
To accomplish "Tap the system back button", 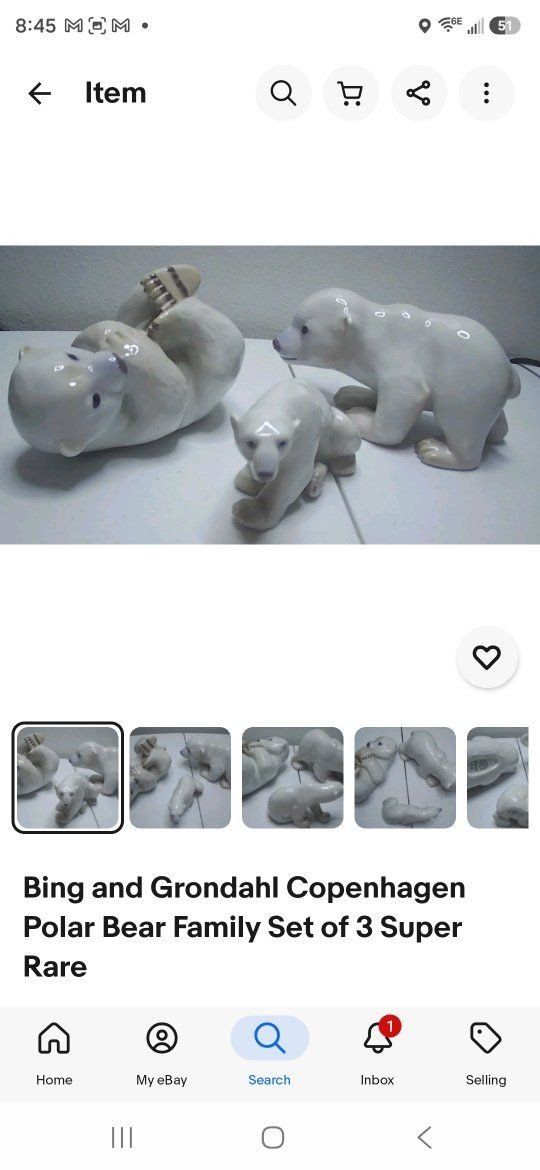I will pos(424,1137).
